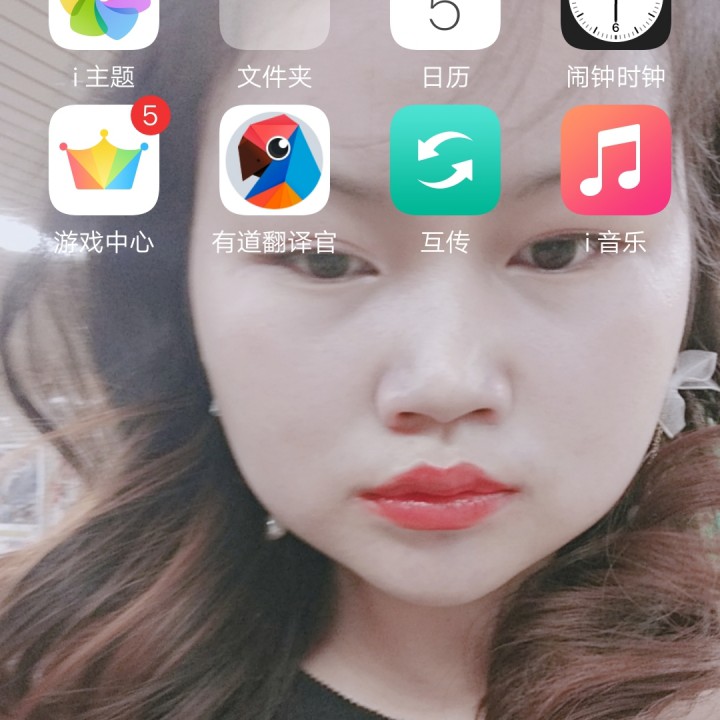Launch 有道翻译官 translator app

coord(274,160)
